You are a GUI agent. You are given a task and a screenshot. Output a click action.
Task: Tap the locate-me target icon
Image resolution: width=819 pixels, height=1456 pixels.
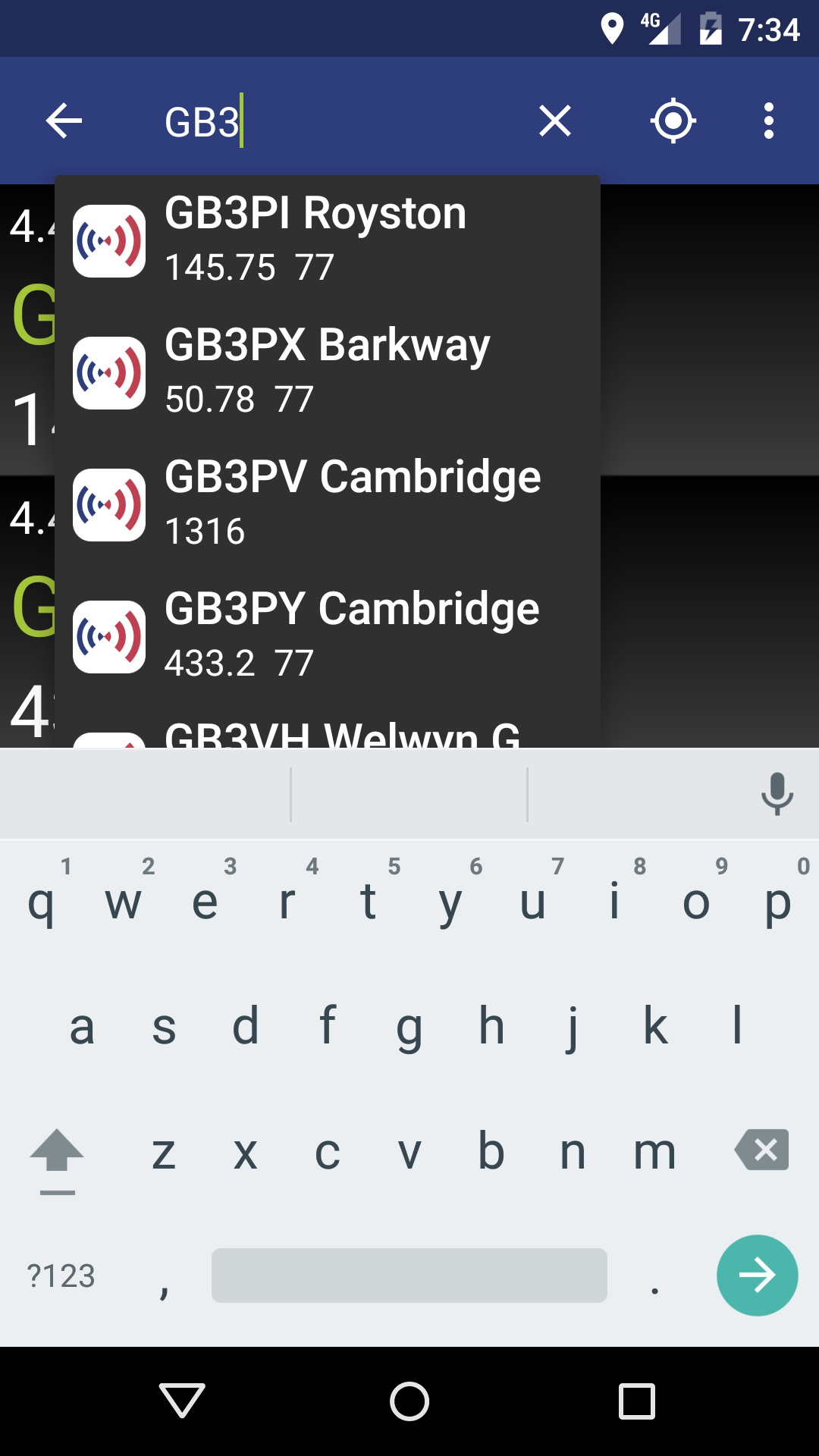[x=673, y=121]
